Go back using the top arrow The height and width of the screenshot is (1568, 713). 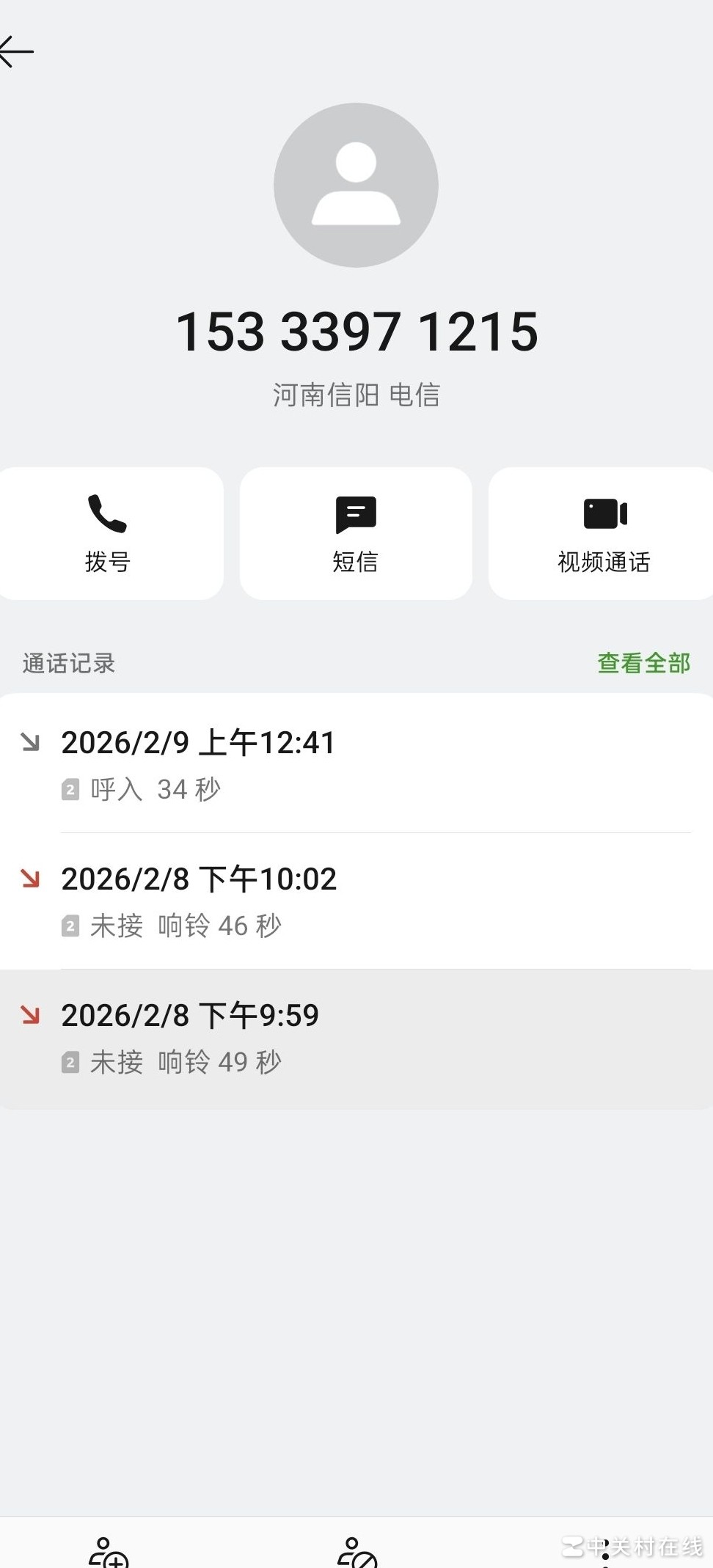pos(16,51)
